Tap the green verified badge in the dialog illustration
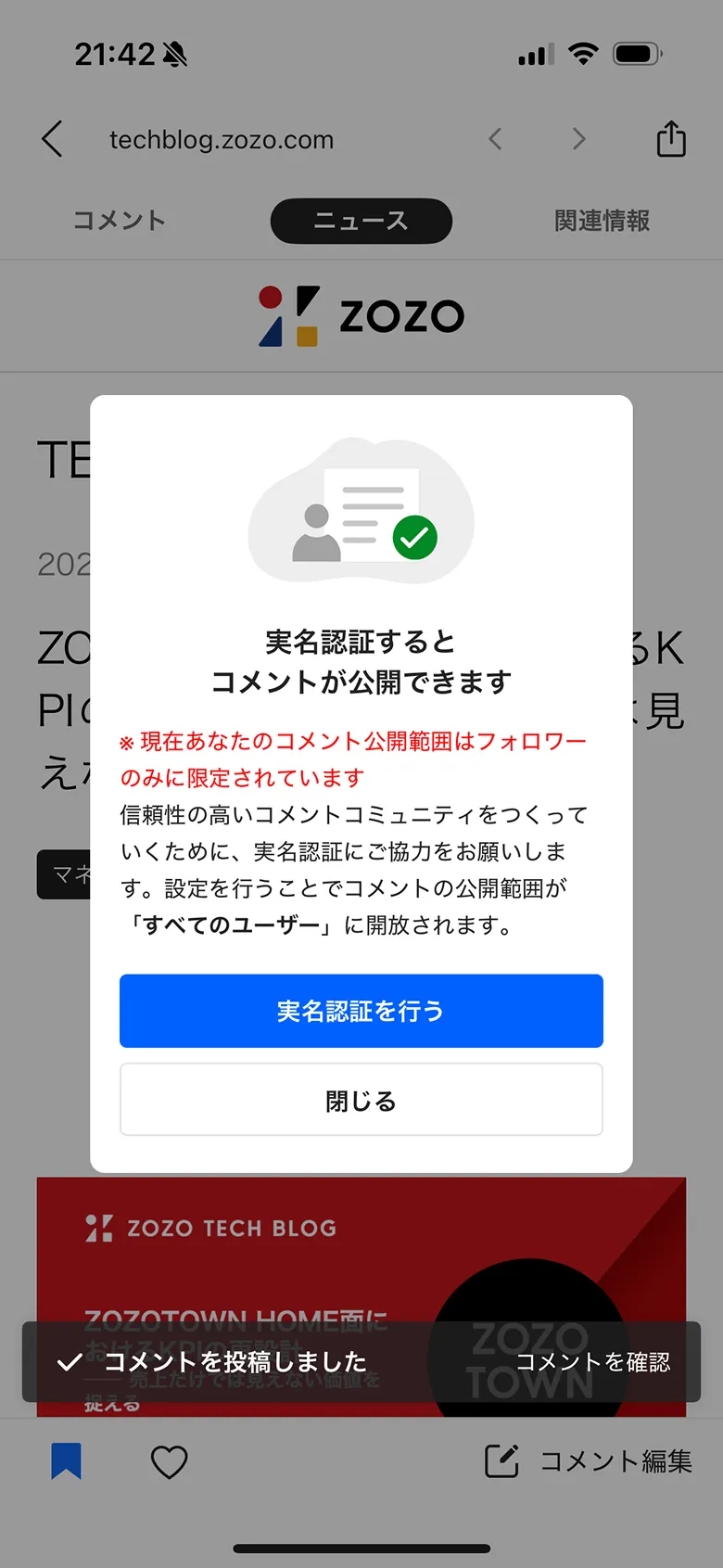The image size is (723, 1568). click(x=413, y=538)
